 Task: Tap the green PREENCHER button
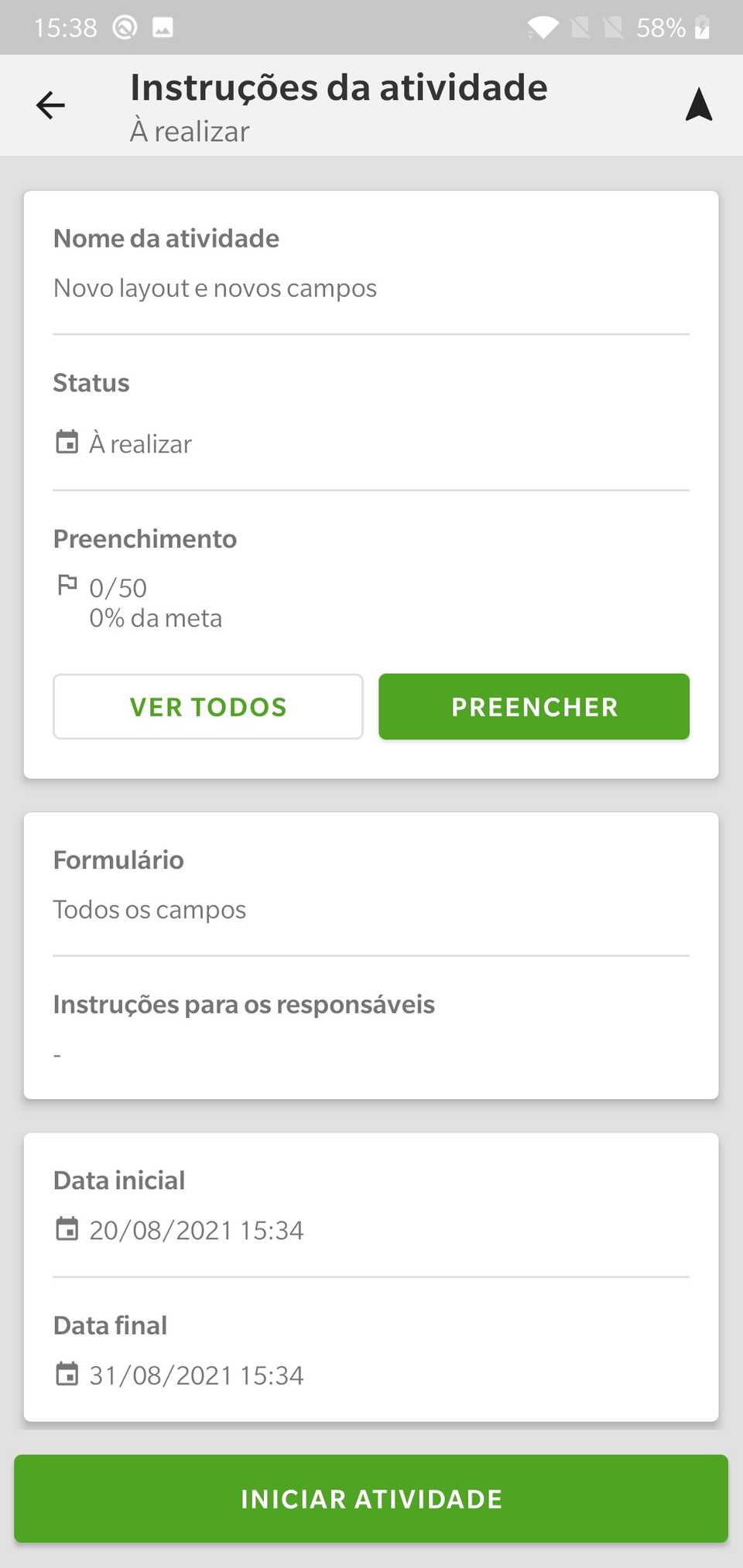533,706
